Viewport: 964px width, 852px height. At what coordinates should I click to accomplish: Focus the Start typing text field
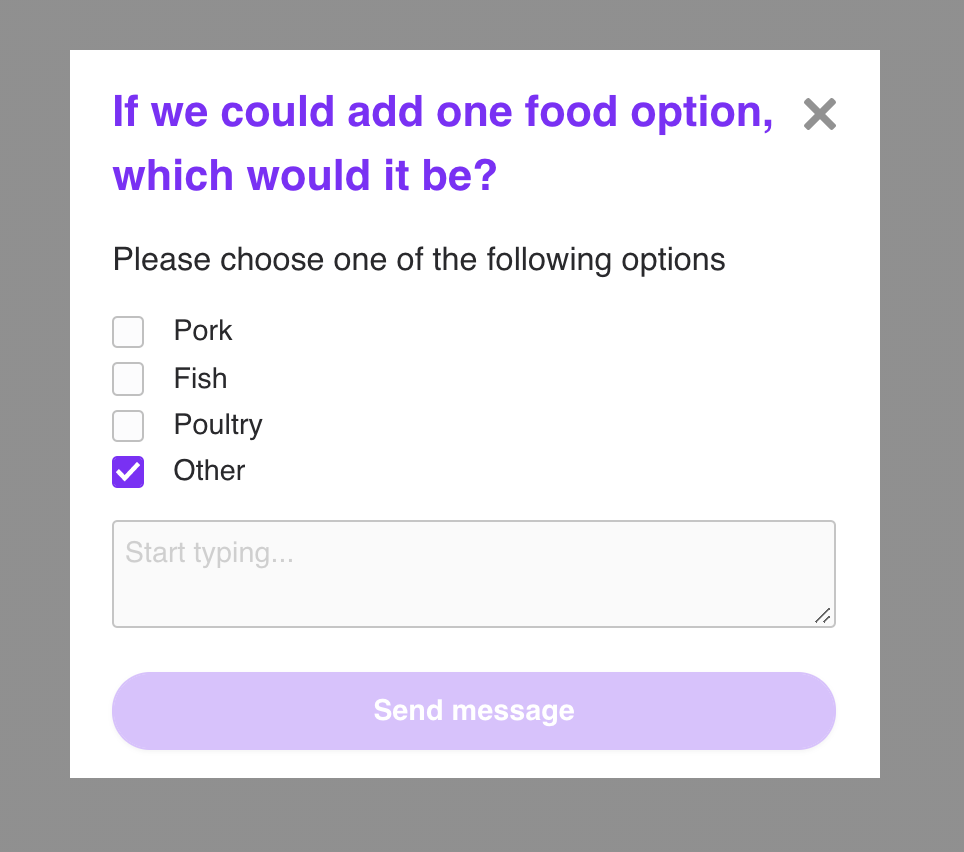pos(473,574)
